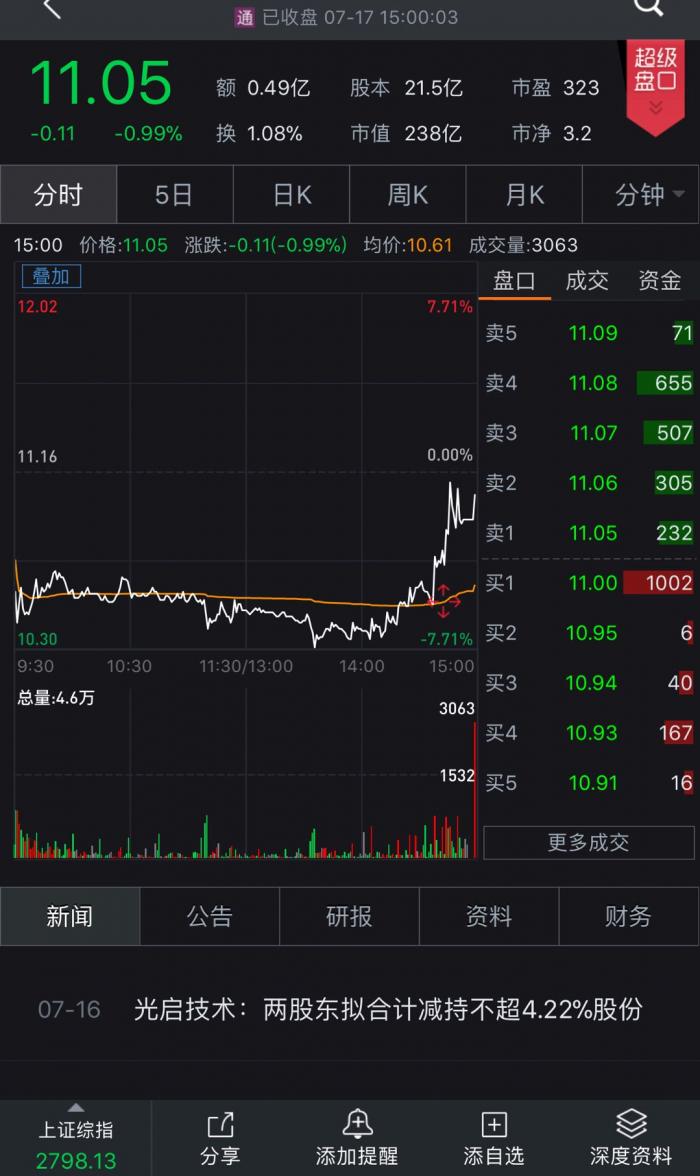Add stock to watchlist with 添自选
Screen dimensions: 700x1176
[494, 1138]
